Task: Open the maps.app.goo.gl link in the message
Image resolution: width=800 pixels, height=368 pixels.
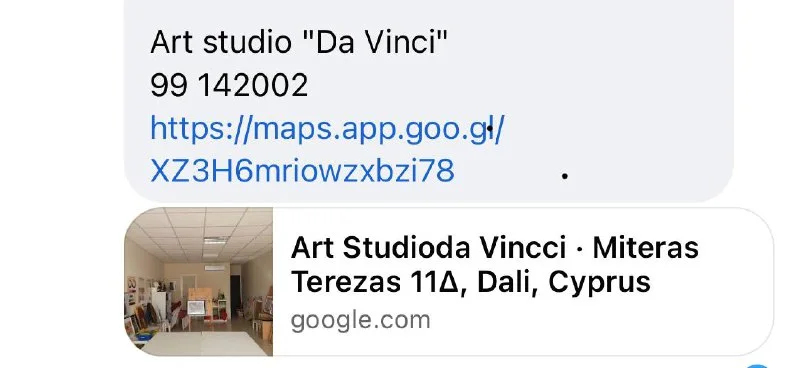Action: tap(327, 149)
